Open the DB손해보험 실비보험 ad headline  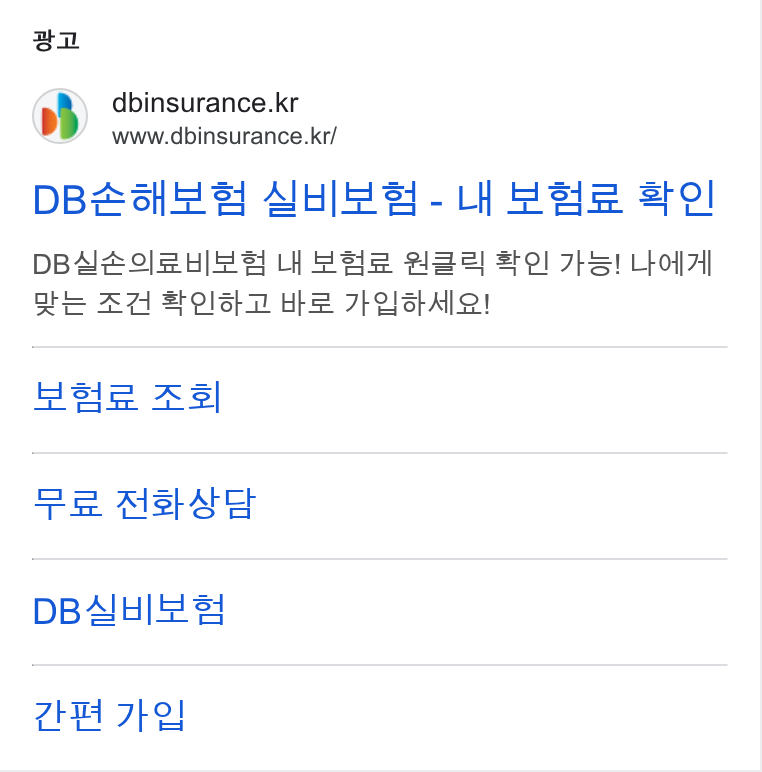[x=374, y=199]
